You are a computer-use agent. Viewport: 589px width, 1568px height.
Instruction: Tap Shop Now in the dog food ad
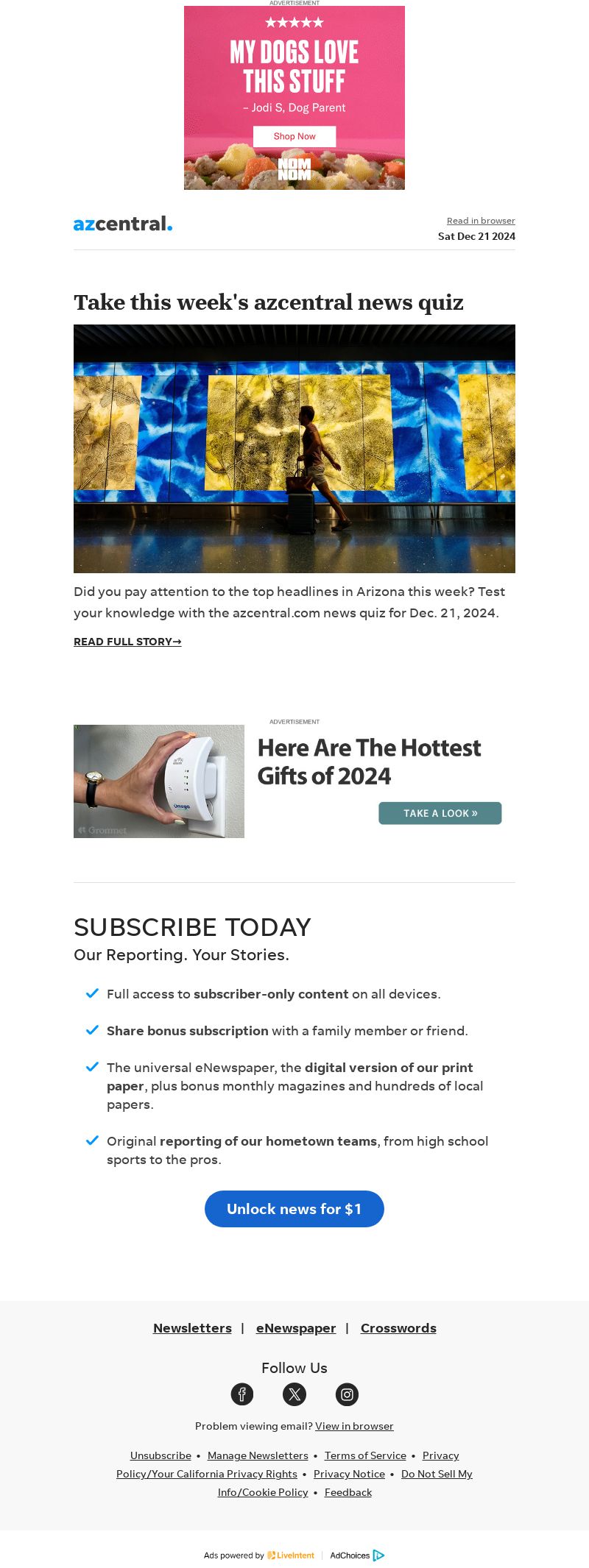click(294, 136)
